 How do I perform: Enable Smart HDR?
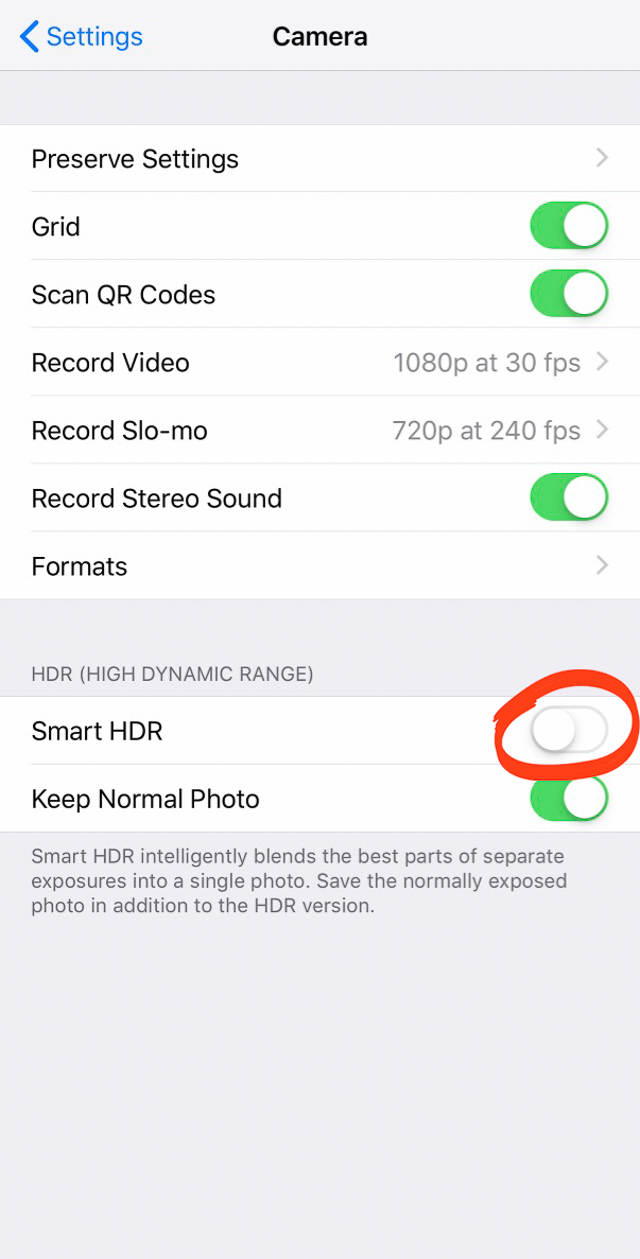[x=569, y=731]
